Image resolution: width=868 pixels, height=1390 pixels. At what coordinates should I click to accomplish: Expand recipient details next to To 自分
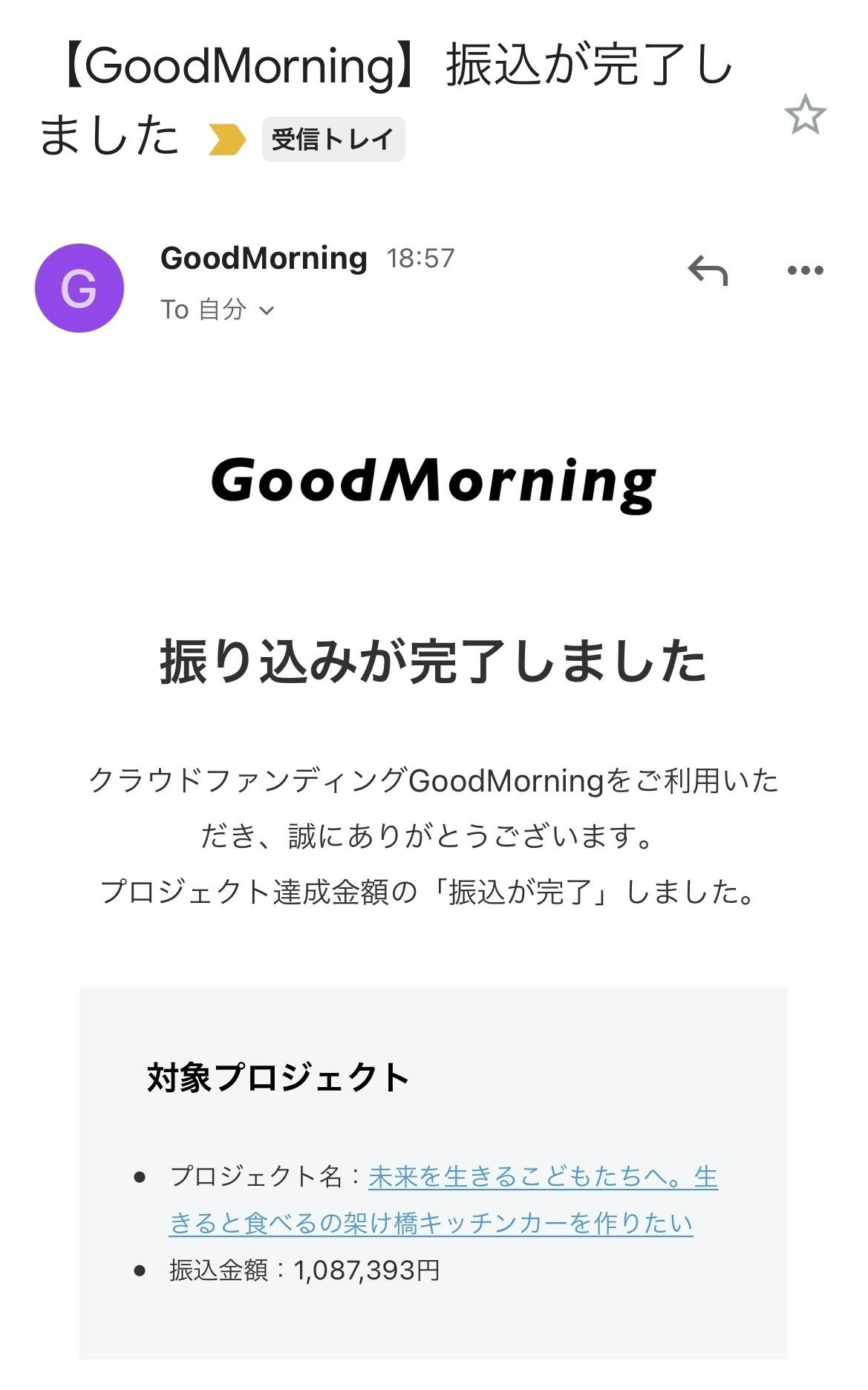click(x=267, y=310)
